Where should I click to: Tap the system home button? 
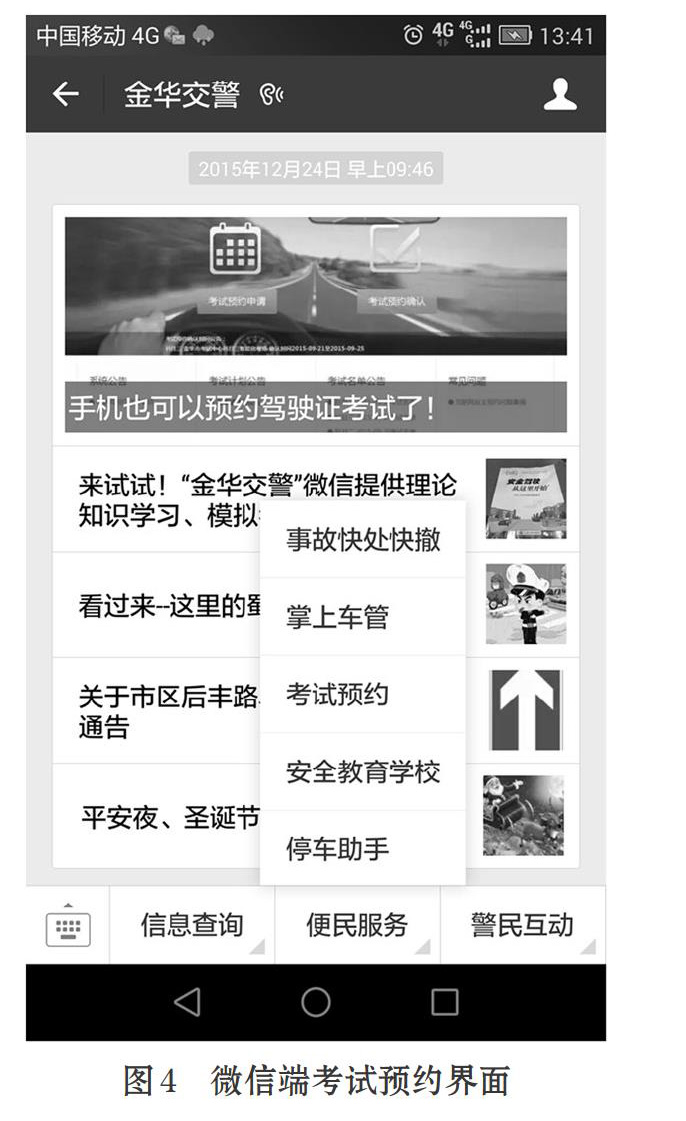pyautogui.click(x=316, y=1002)
